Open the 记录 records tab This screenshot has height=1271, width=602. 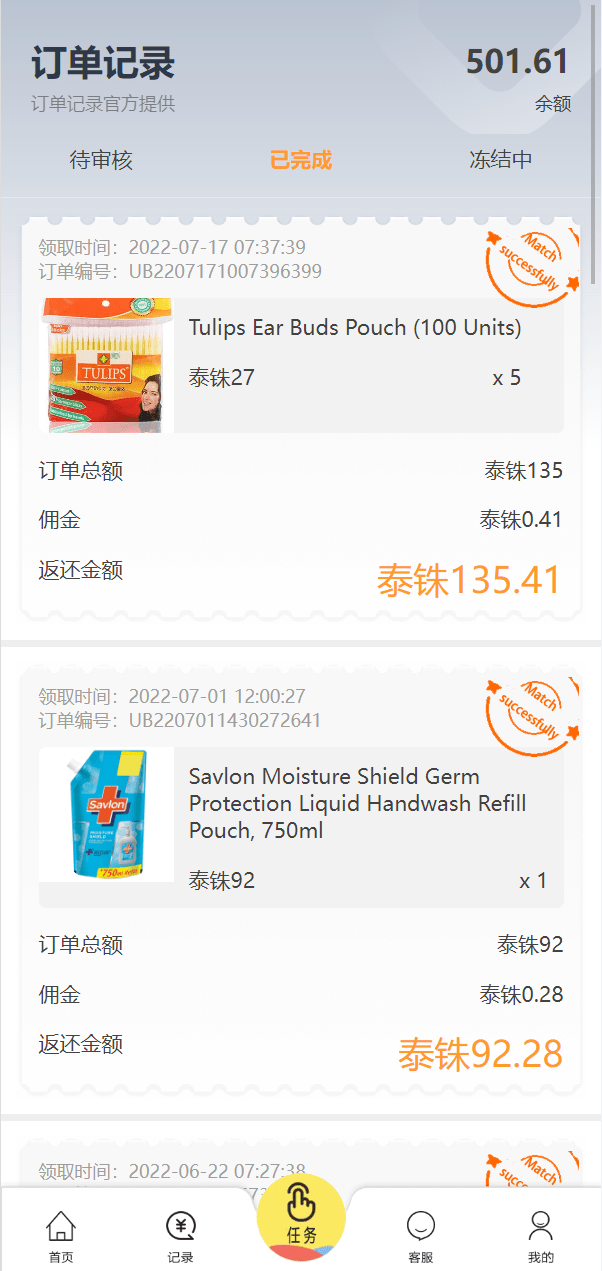pyautogui.click(x=181, y=1236)
